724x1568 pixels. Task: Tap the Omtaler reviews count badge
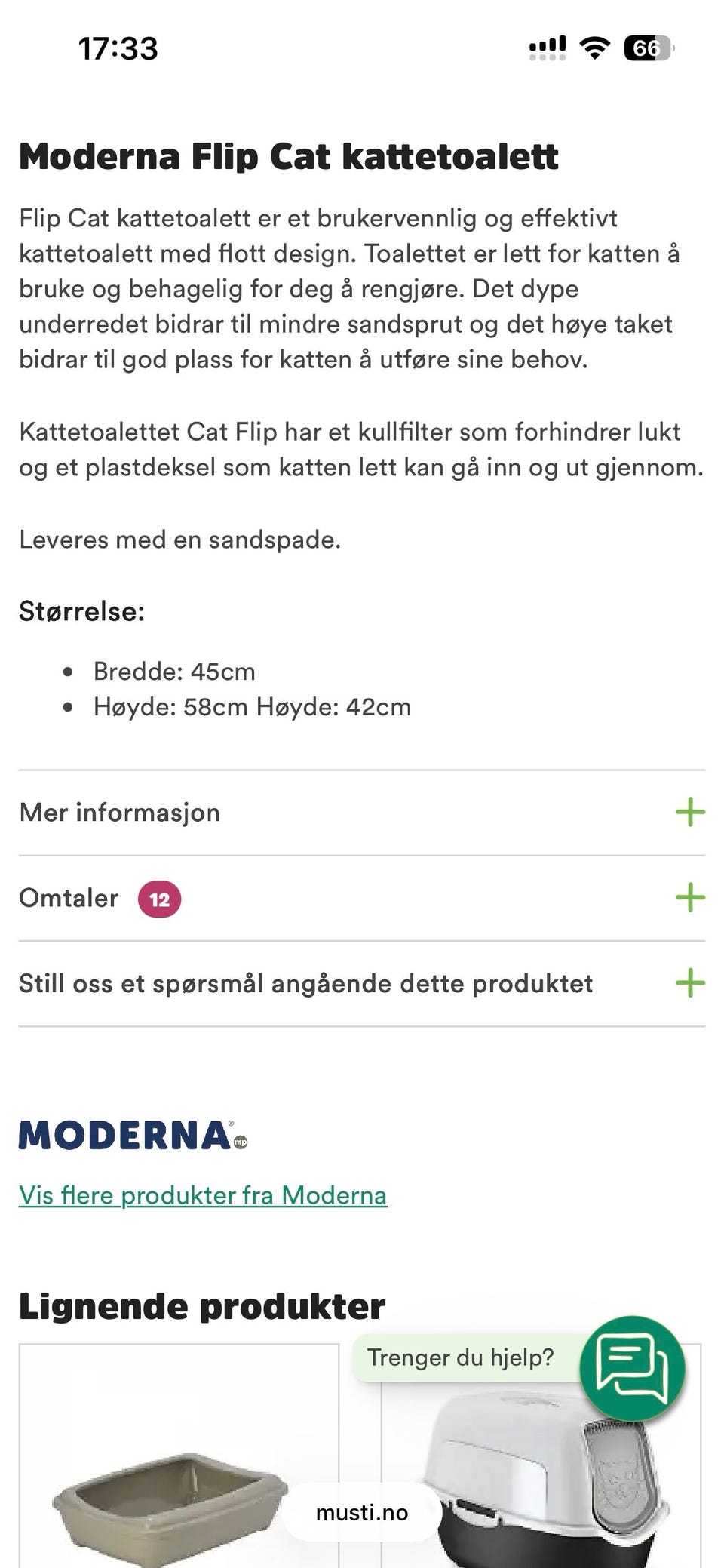pyautogui.click(x=157, y=898)
